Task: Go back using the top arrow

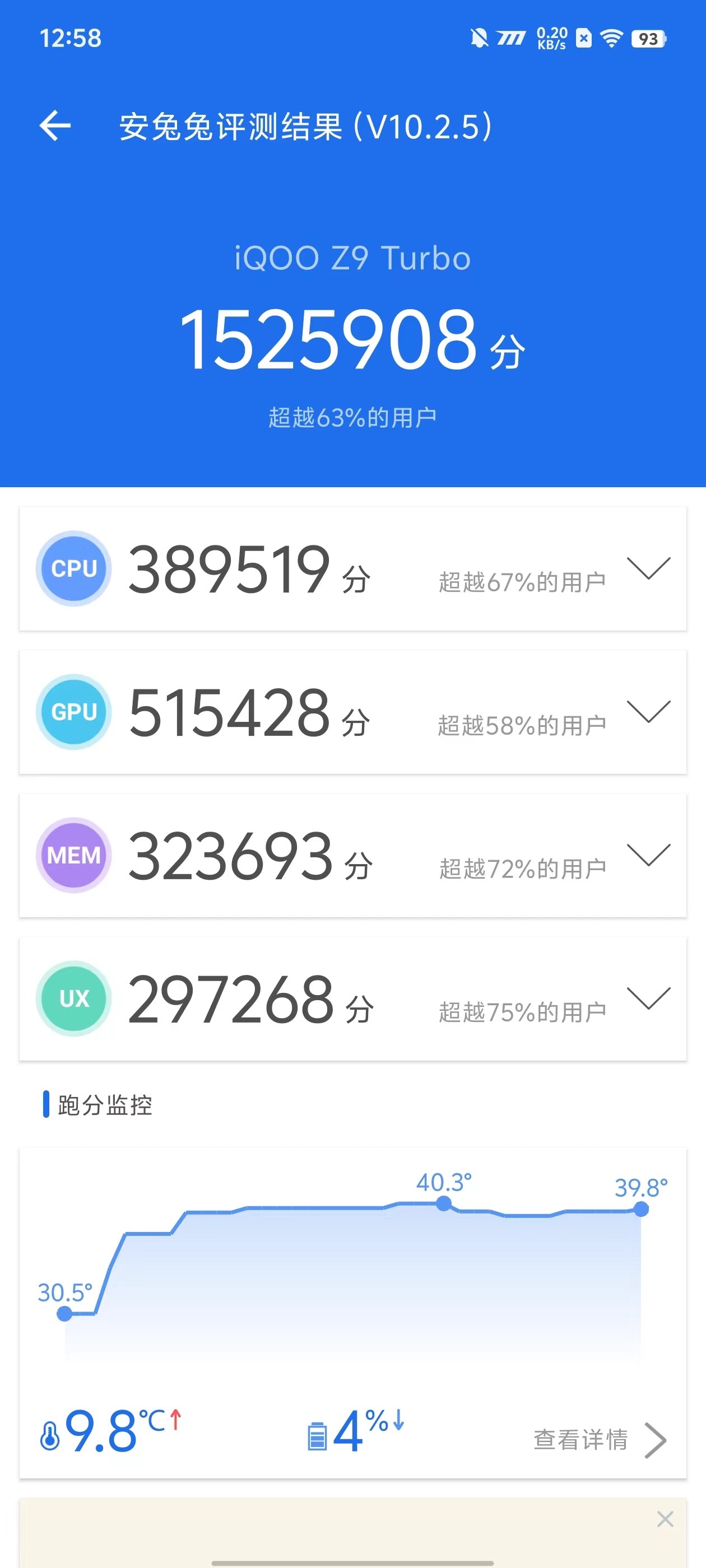Action: (x=55, y=126)
